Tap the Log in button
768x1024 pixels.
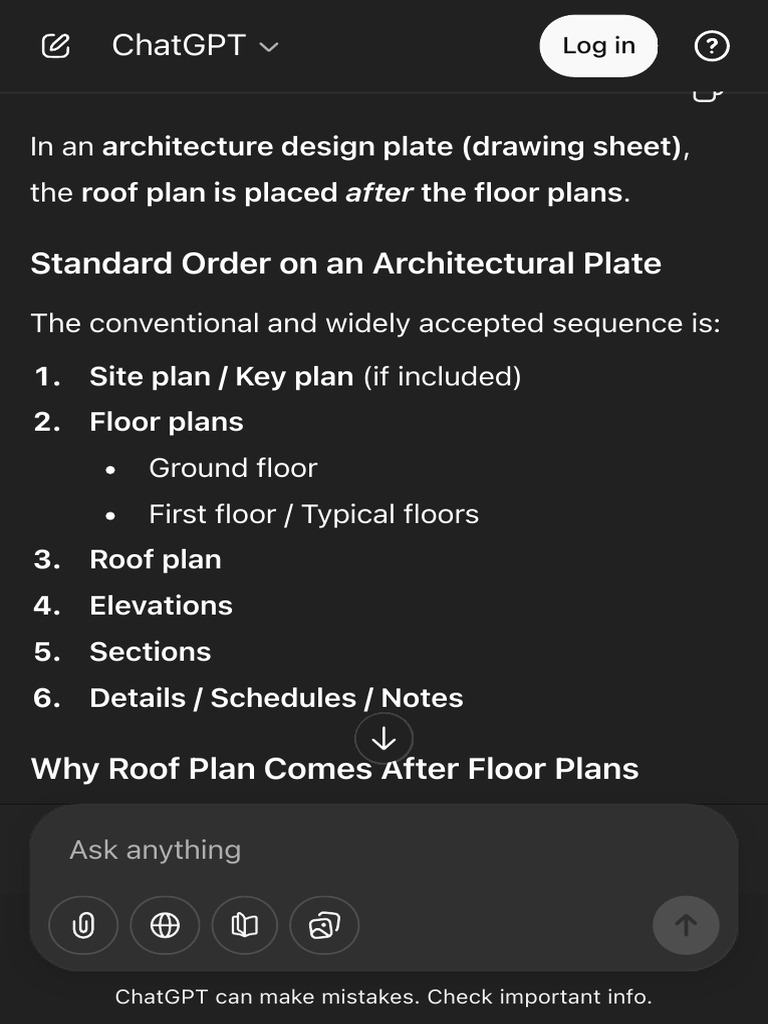(x=598, y=46)
